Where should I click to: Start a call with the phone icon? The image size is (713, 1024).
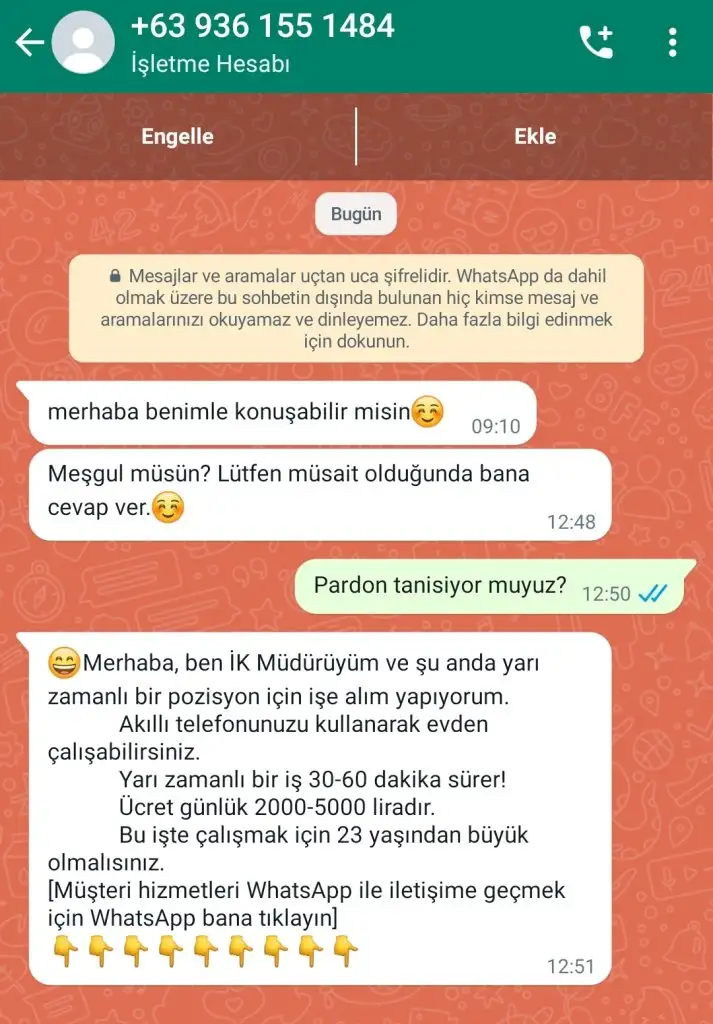click(x=597, y=42)
